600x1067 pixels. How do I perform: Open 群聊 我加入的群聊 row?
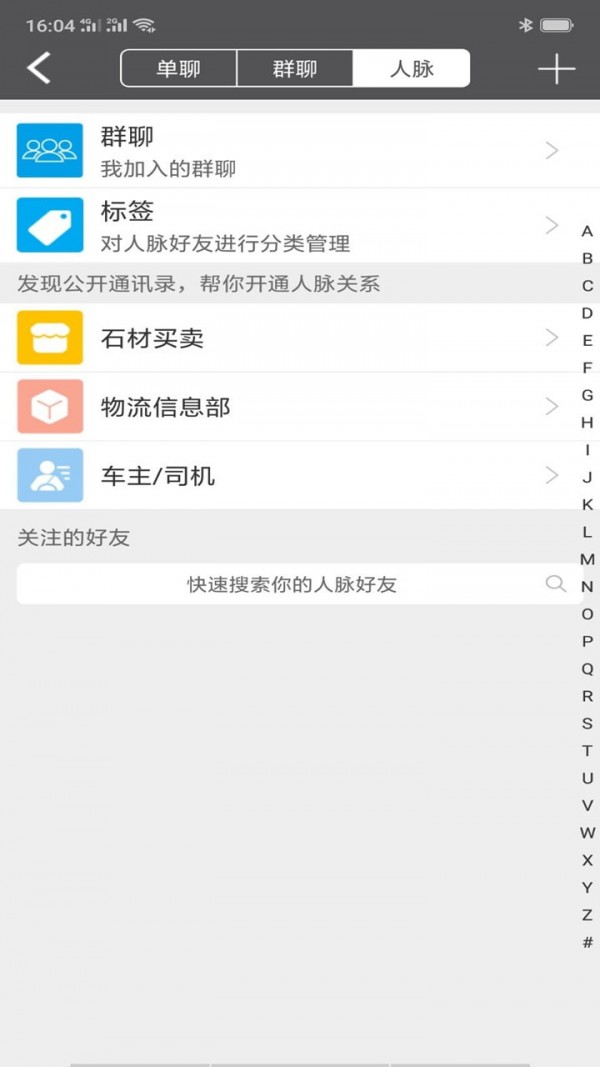click(x=300, y=150)
